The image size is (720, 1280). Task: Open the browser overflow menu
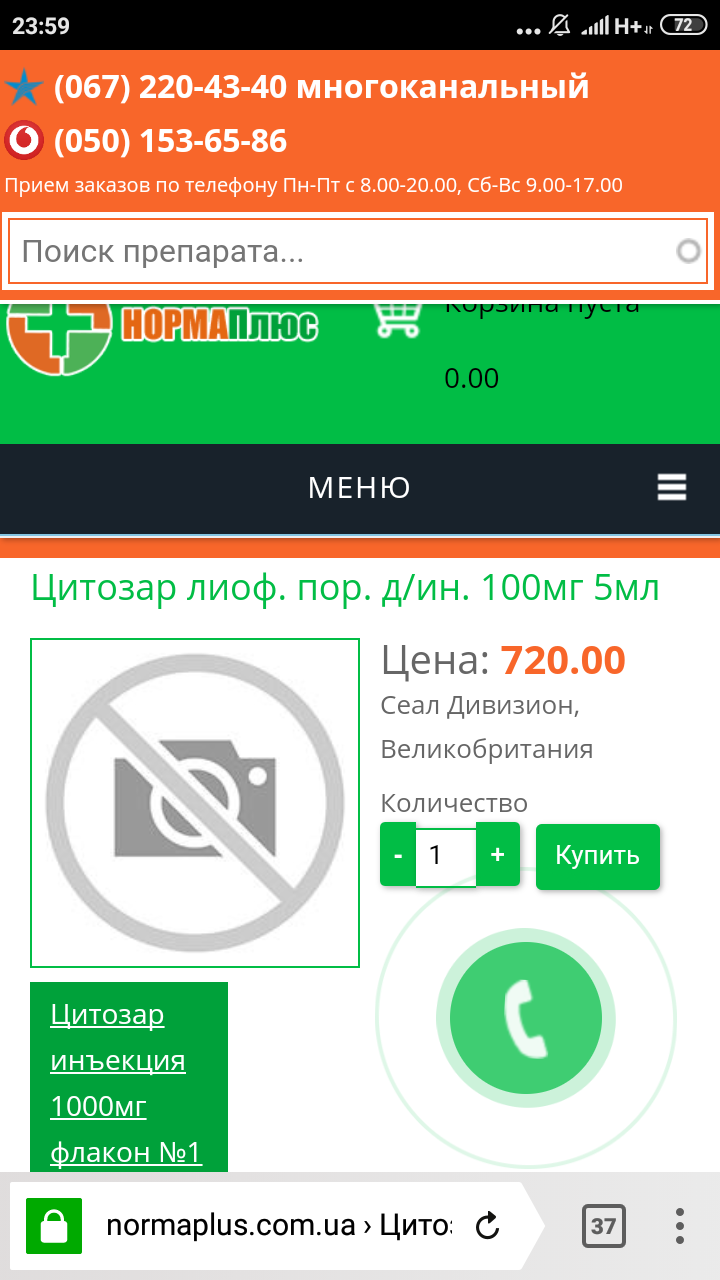(x=679, y=1225)
